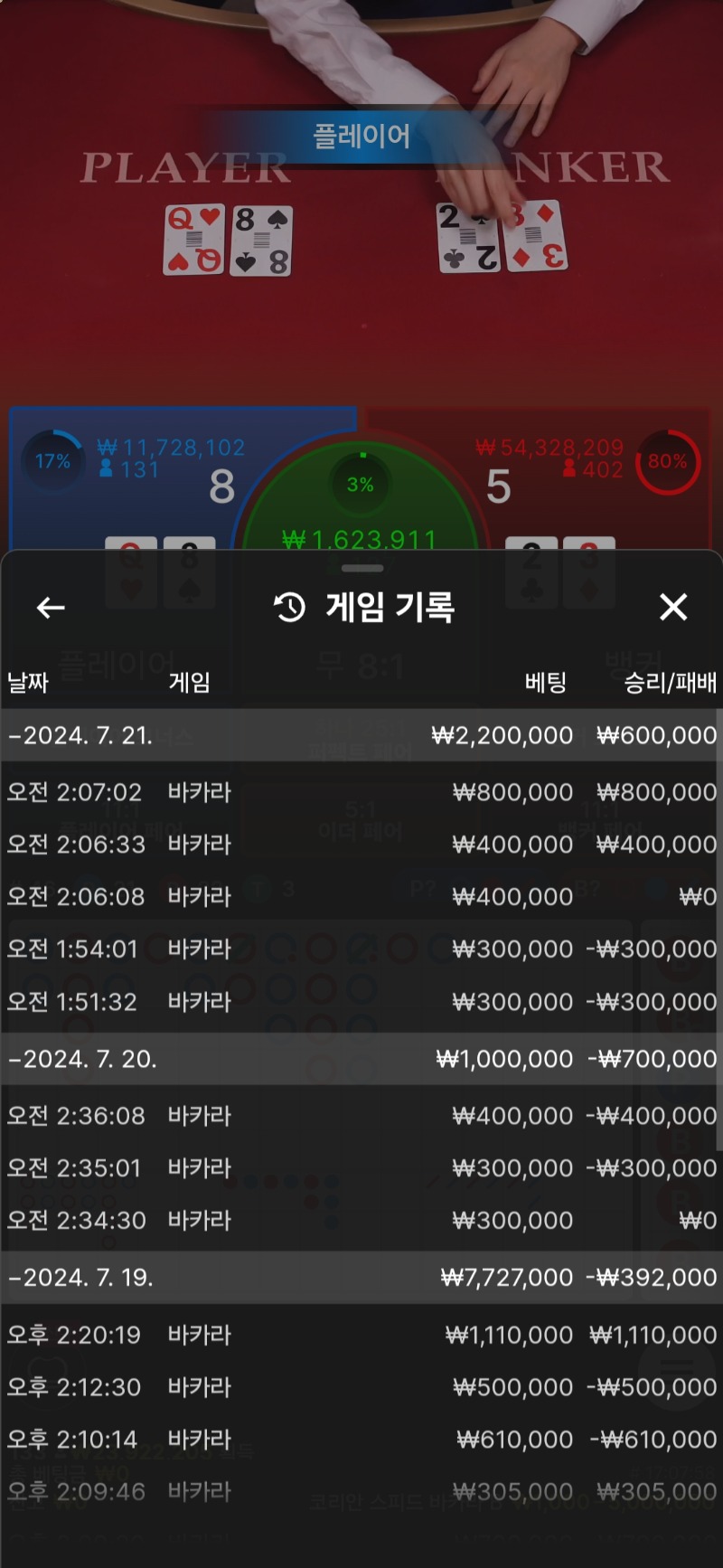Open the 오전 2:06:08 바카라 record

[361, 897]
